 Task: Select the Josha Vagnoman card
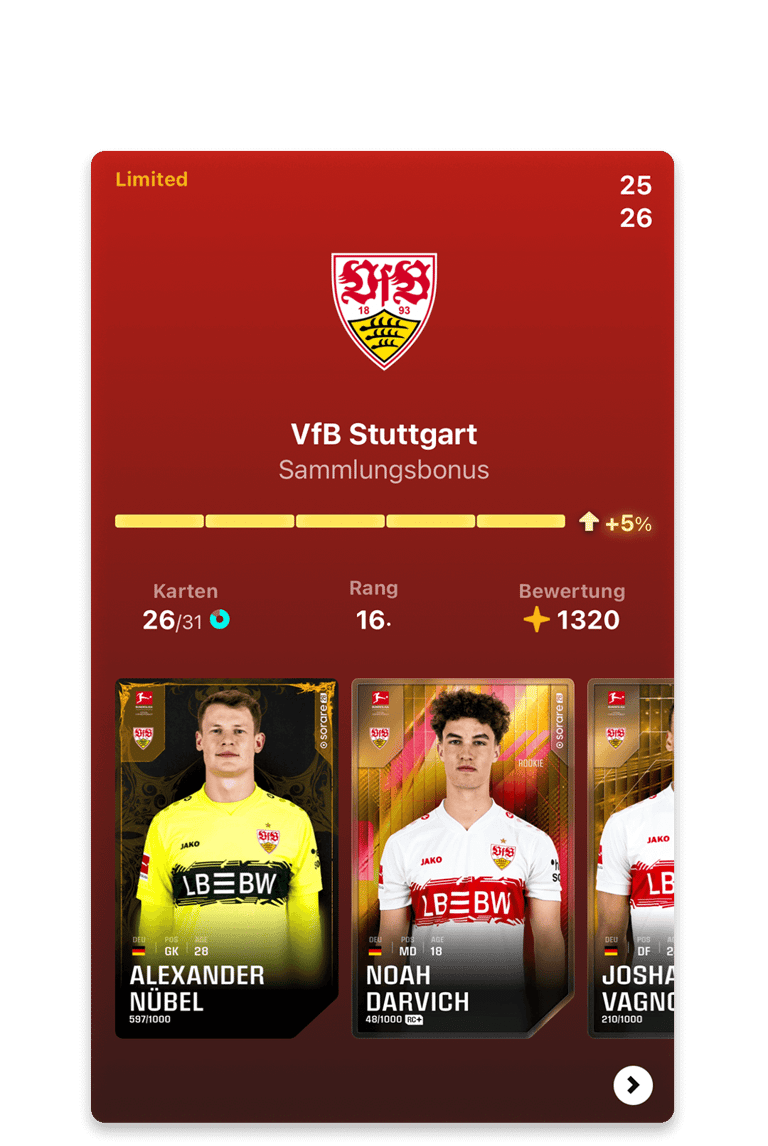click(x=633, y=858)
